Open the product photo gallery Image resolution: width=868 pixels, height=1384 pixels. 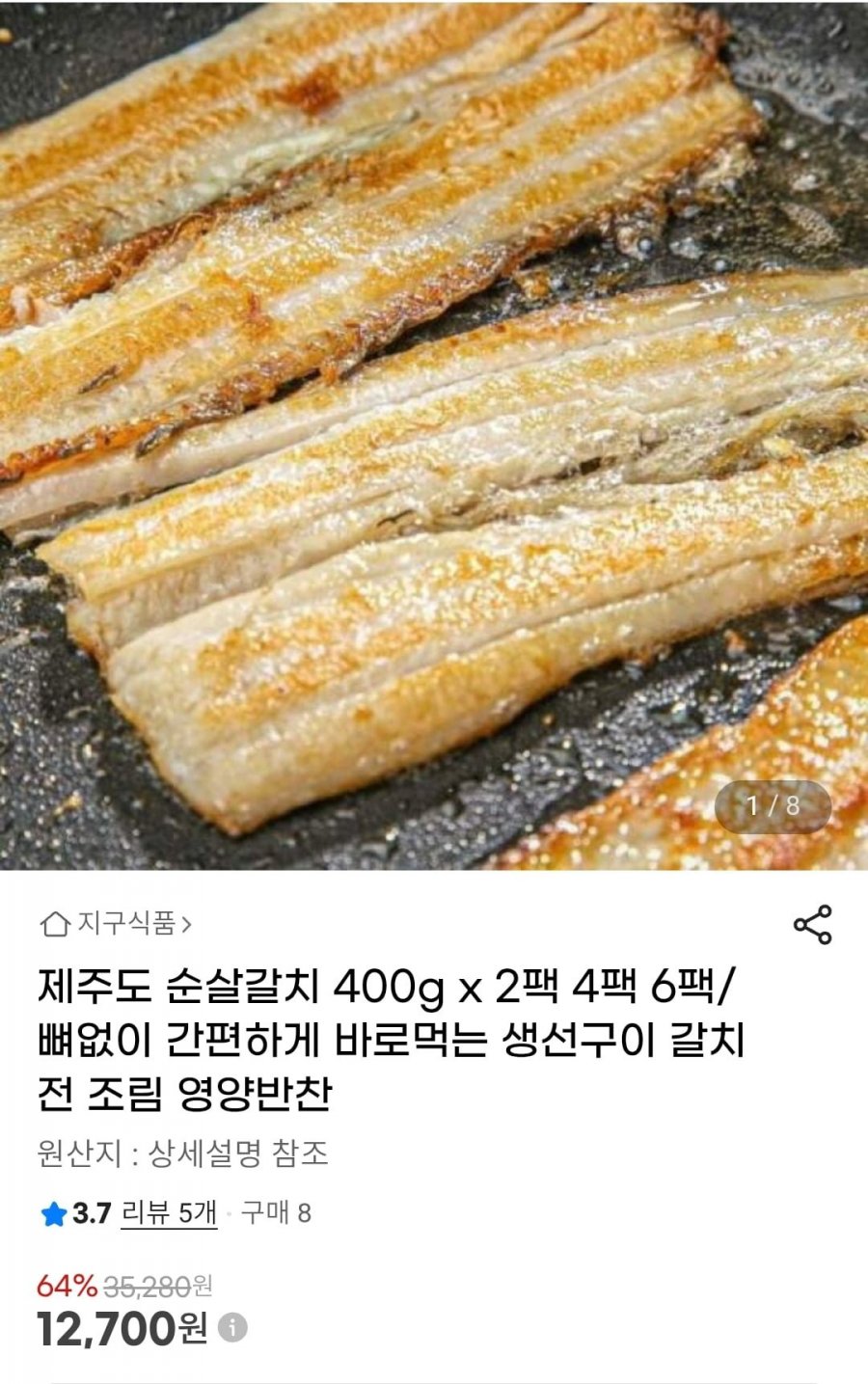pos(434,434)
